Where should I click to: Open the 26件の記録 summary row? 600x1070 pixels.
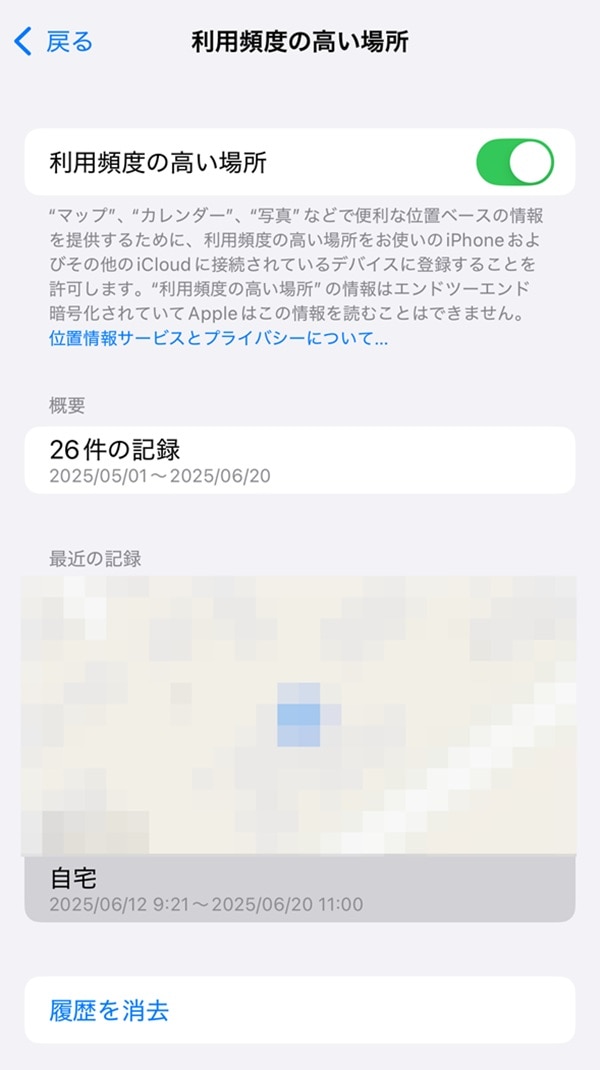[300, 460]
